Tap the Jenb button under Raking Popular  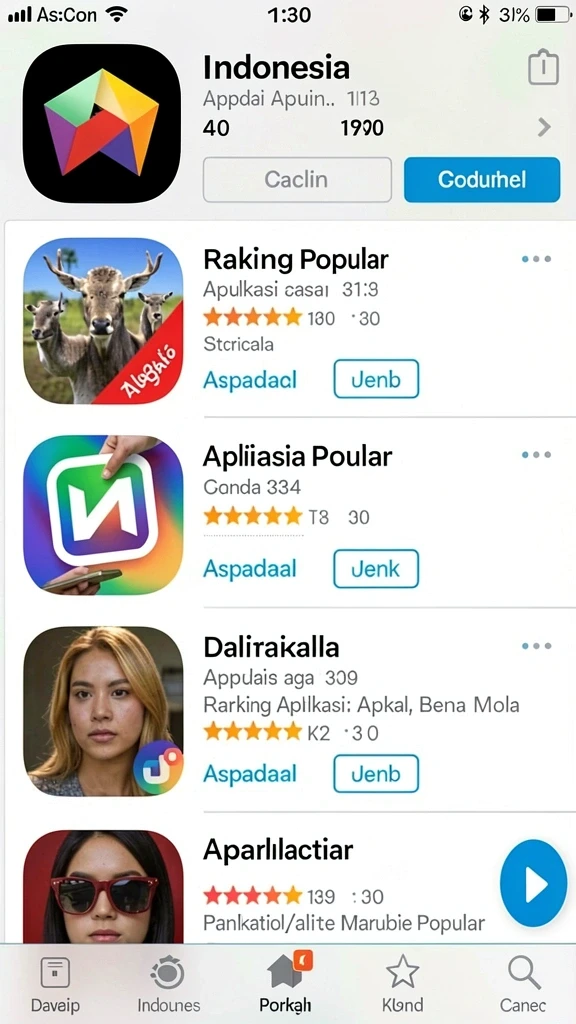point(376,379)
